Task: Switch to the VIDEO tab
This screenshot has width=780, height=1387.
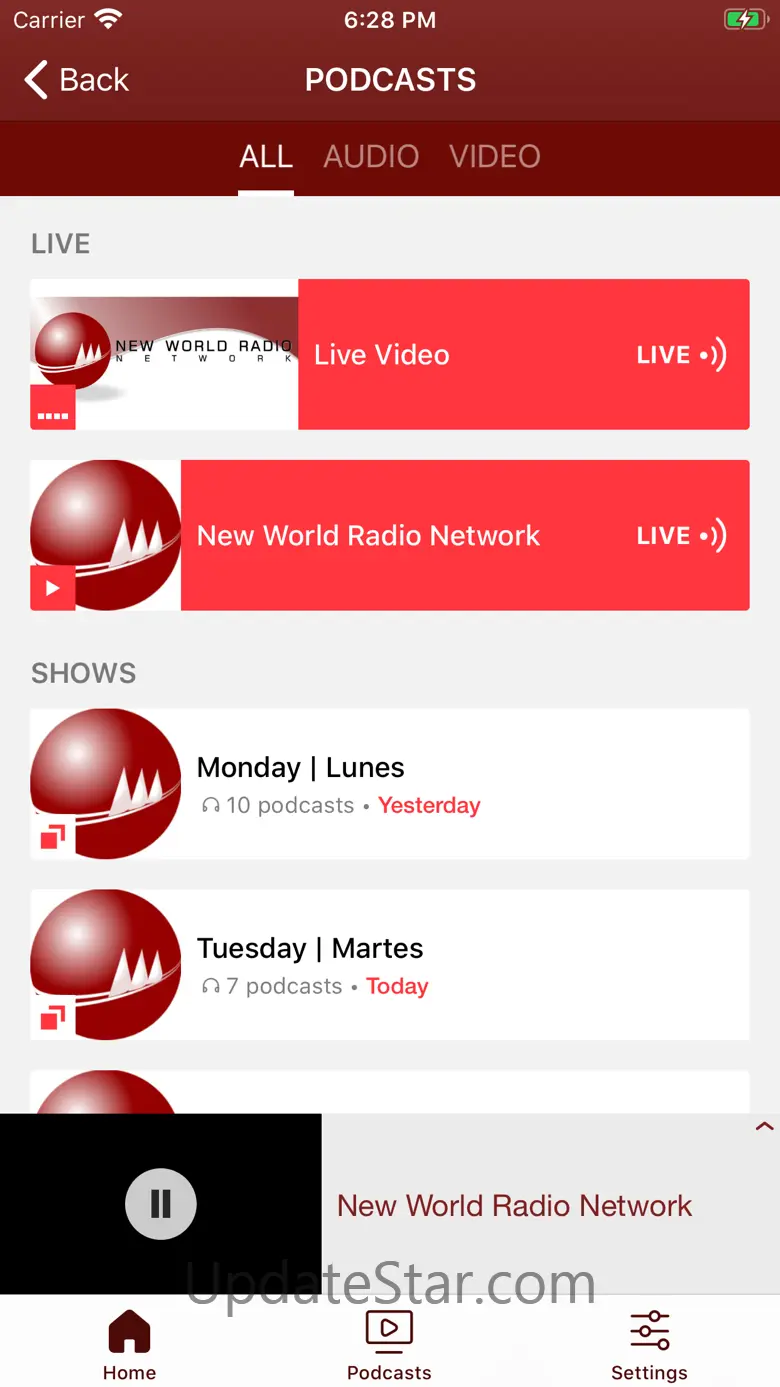Action: (495, 157)
